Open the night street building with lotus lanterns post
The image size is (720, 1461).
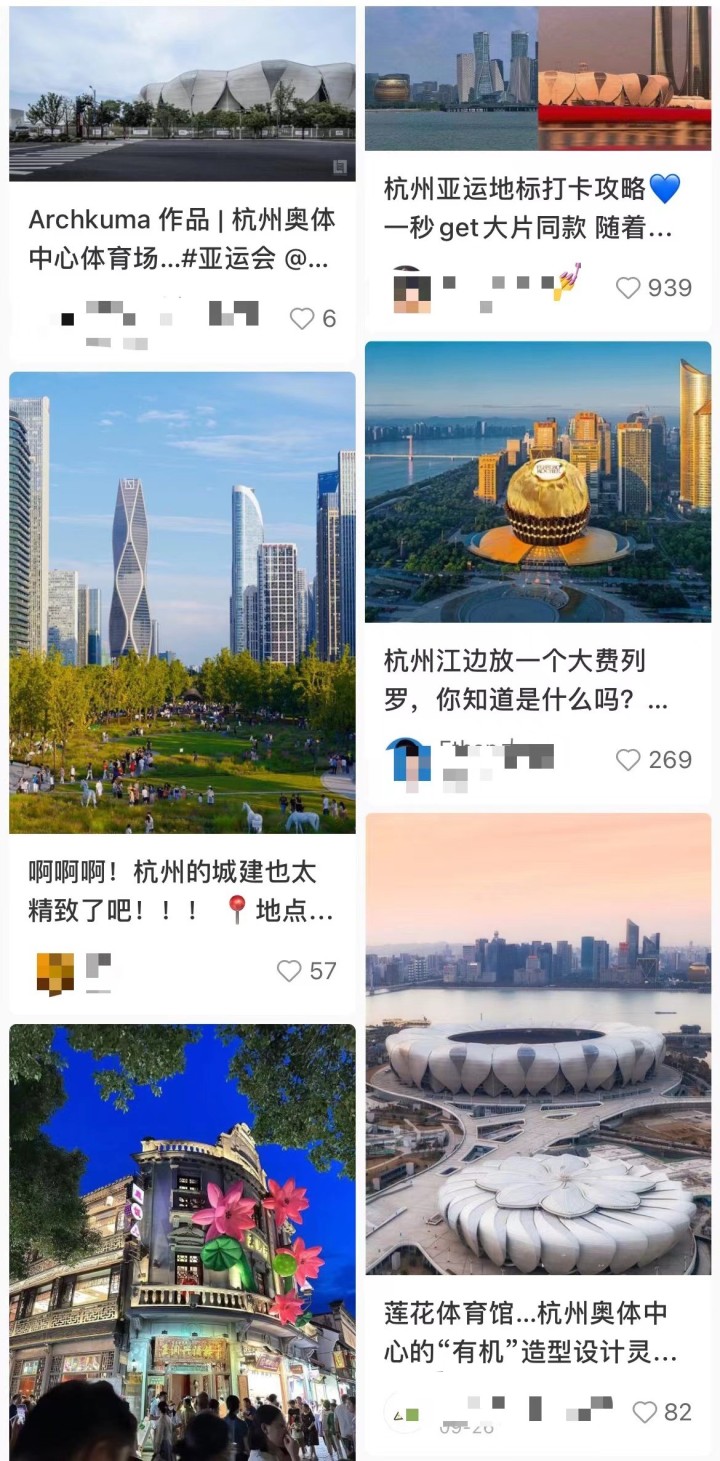tap(182, 1240)
